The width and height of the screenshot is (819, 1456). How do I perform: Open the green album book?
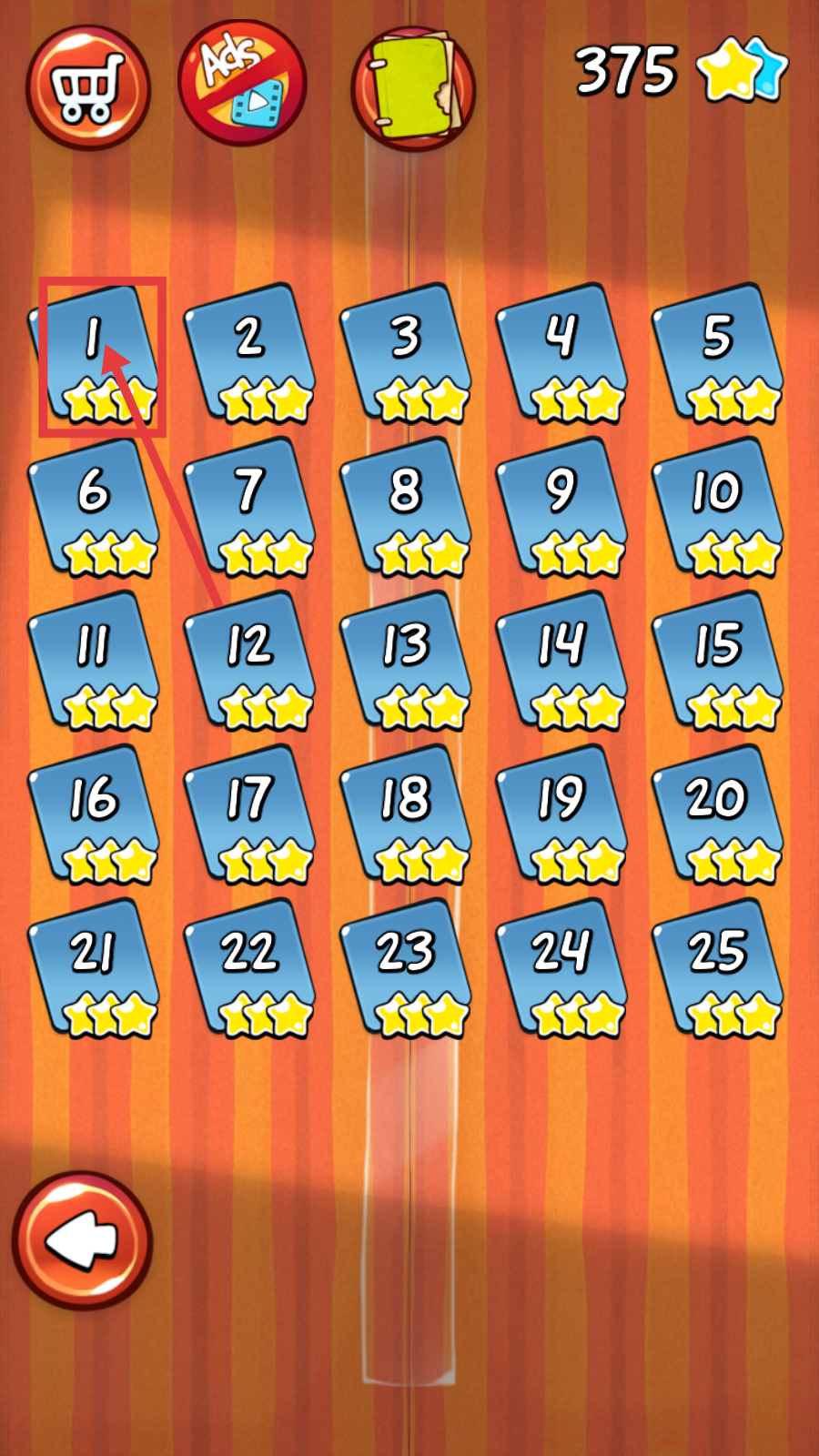click(x=413, y=88)
